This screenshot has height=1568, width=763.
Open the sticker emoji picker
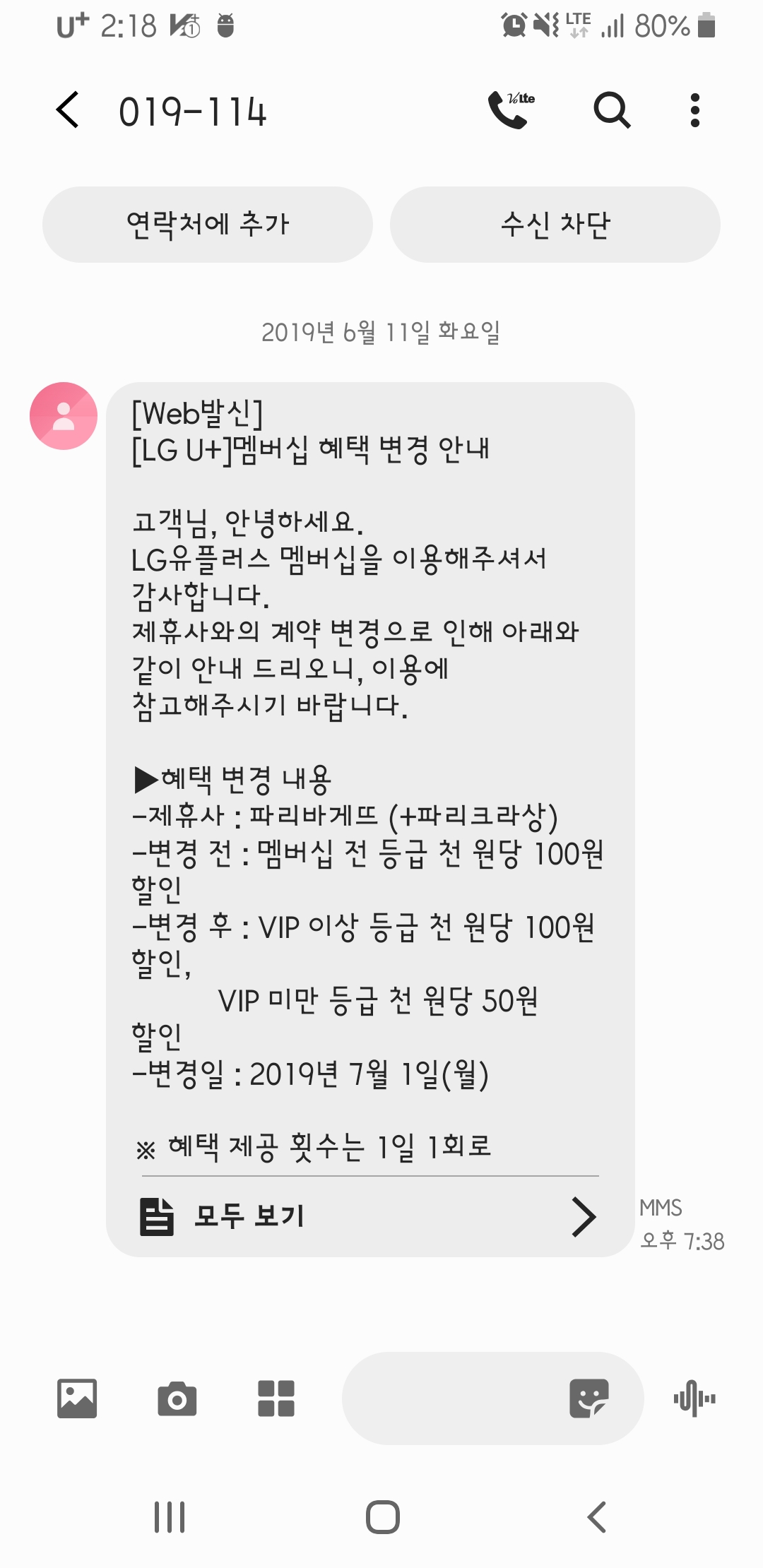point(589,1398)
